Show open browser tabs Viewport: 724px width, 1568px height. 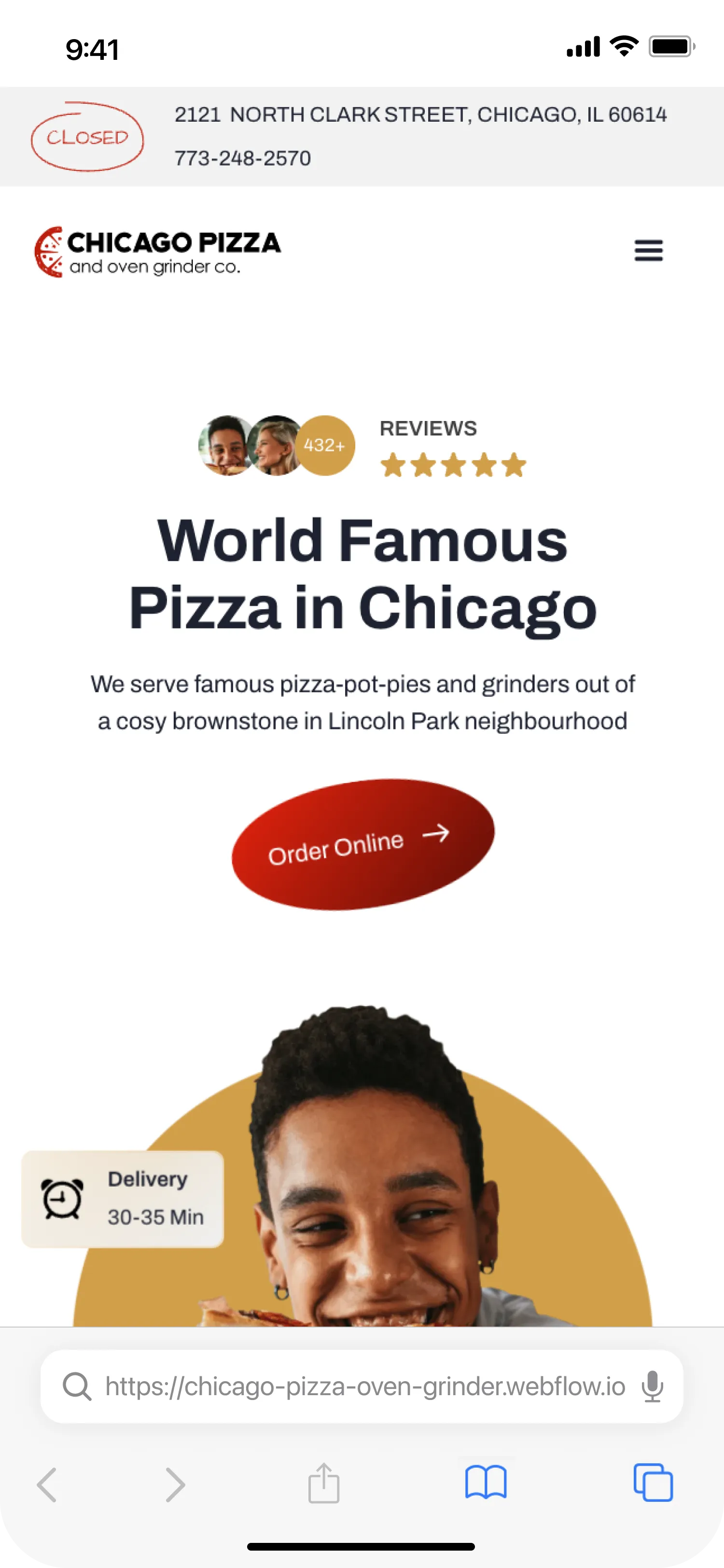coord(653,1484)
